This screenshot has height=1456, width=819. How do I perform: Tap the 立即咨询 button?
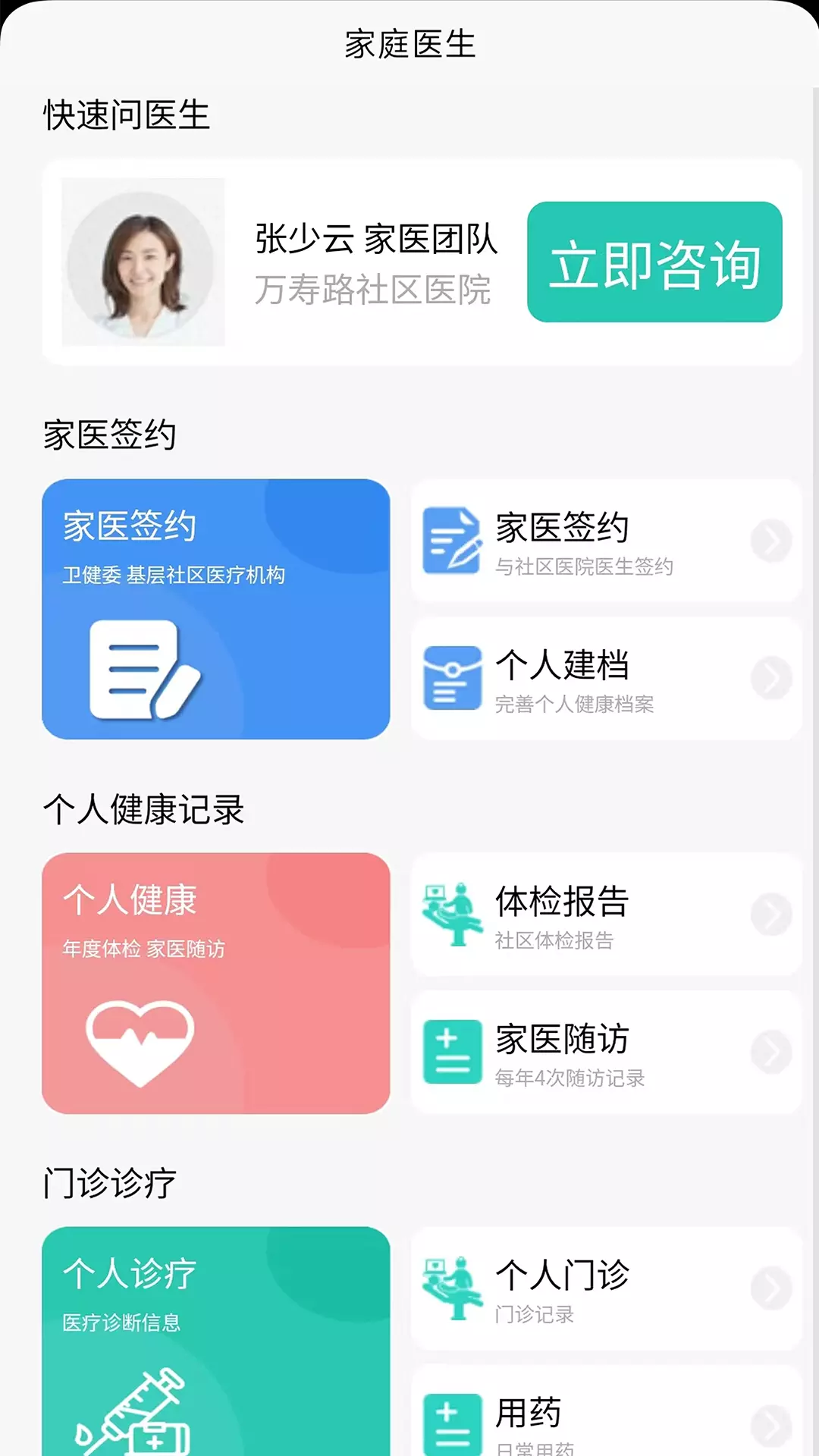point(654,262)
